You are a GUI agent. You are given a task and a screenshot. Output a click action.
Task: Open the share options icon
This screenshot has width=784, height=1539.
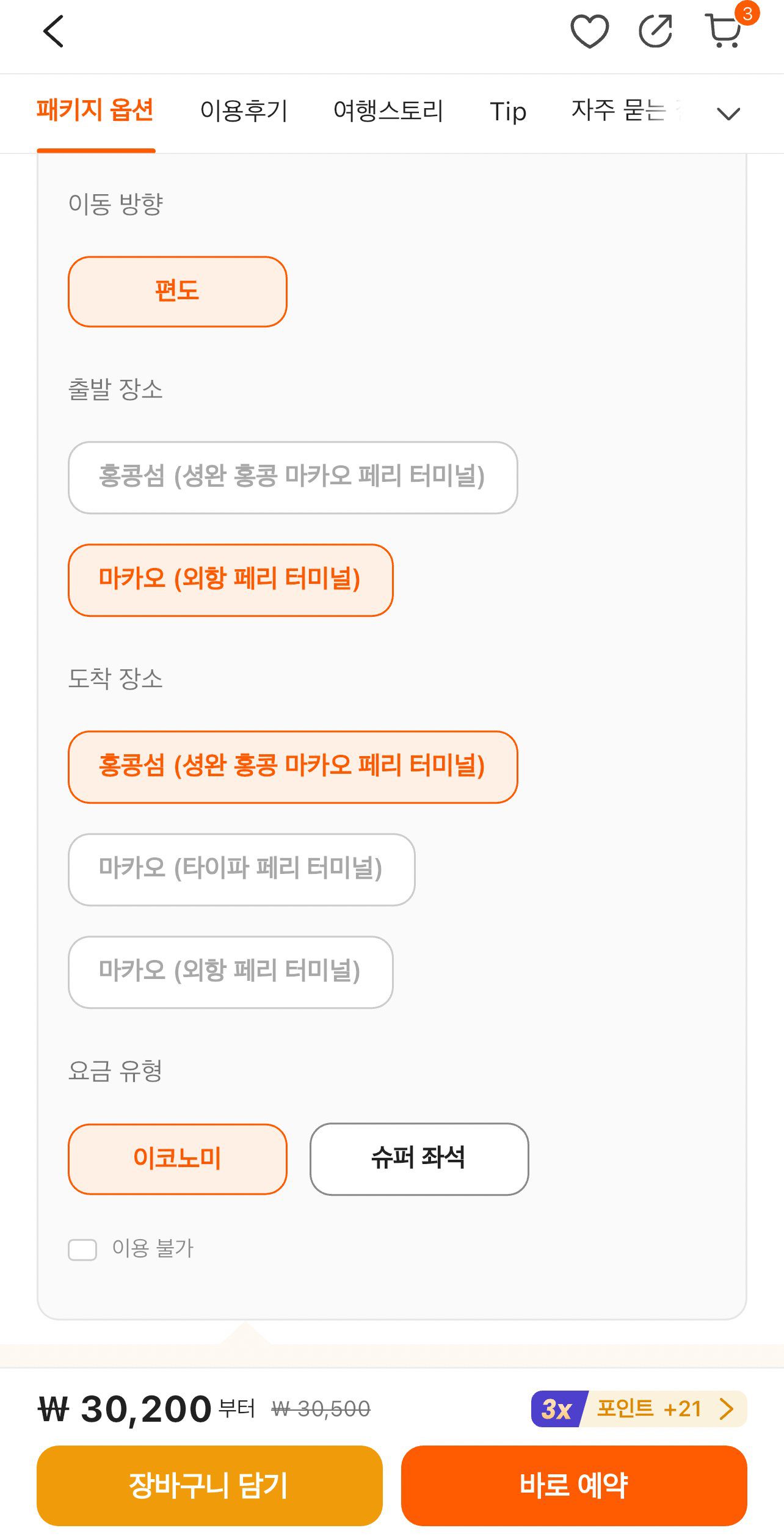(656, 32)
